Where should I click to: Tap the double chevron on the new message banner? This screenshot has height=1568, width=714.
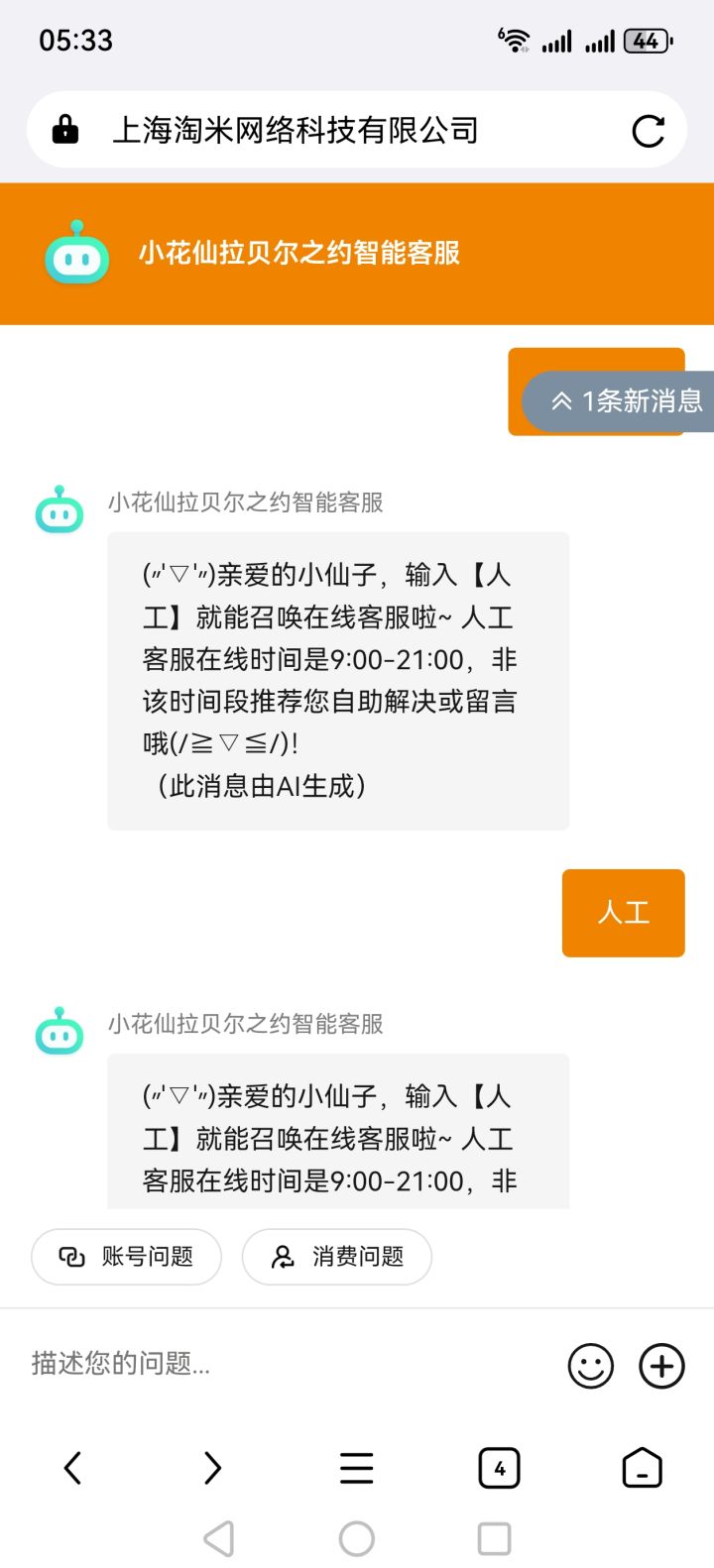tap(561, 400)
